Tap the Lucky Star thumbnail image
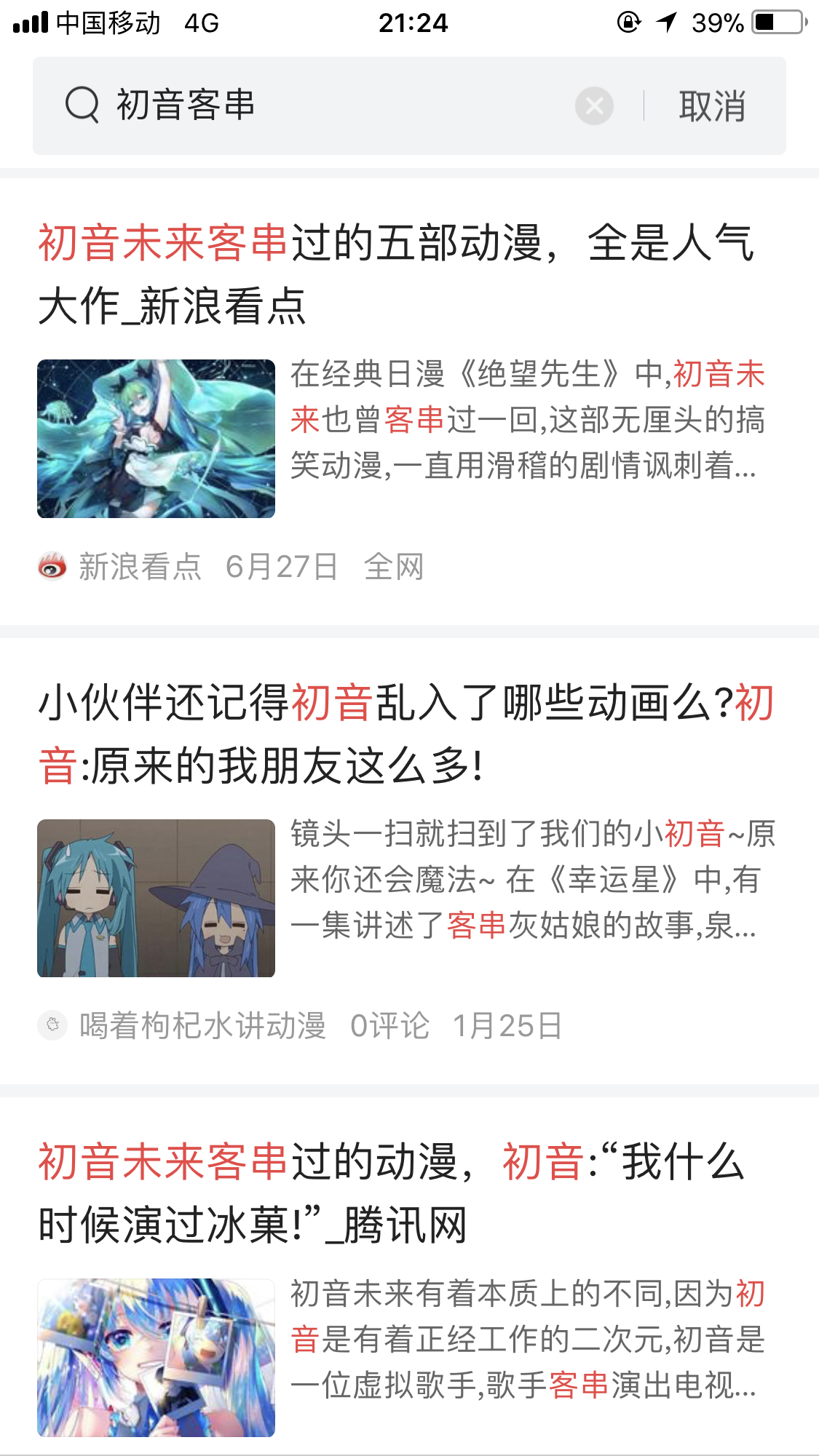 (156, 898)
